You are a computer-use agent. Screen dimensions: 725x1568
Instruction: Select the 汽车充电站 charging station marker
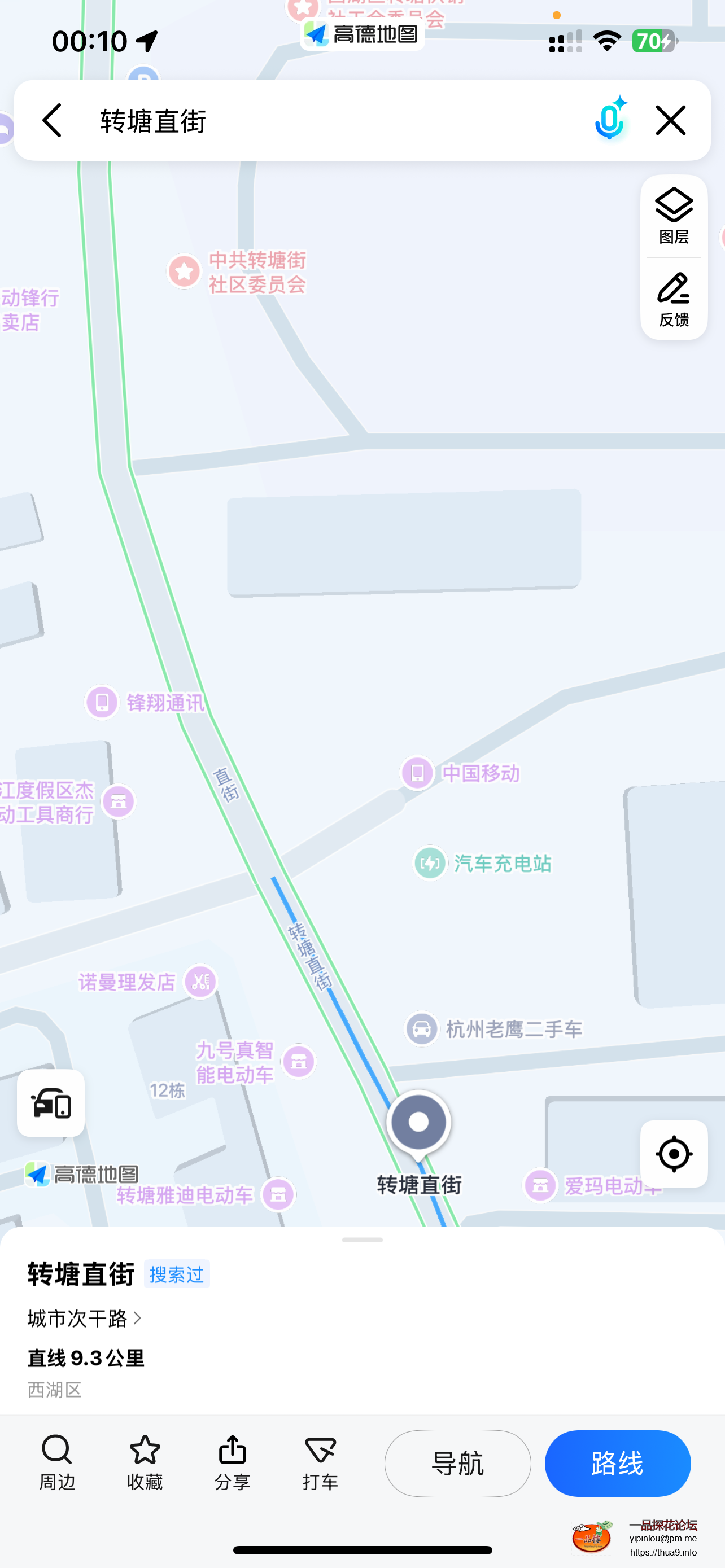430,863
